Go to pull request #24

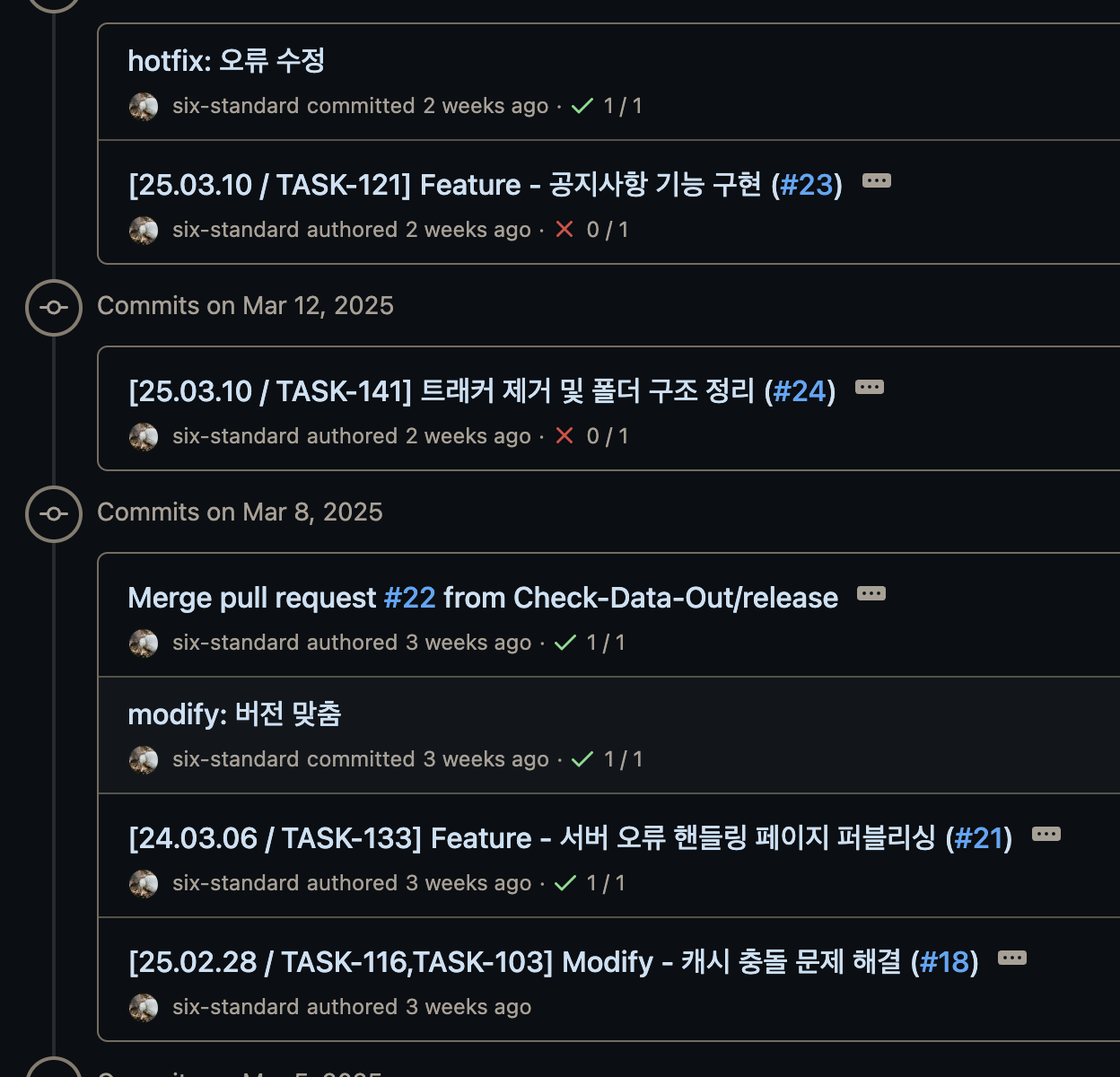click(x=799, y=391)
